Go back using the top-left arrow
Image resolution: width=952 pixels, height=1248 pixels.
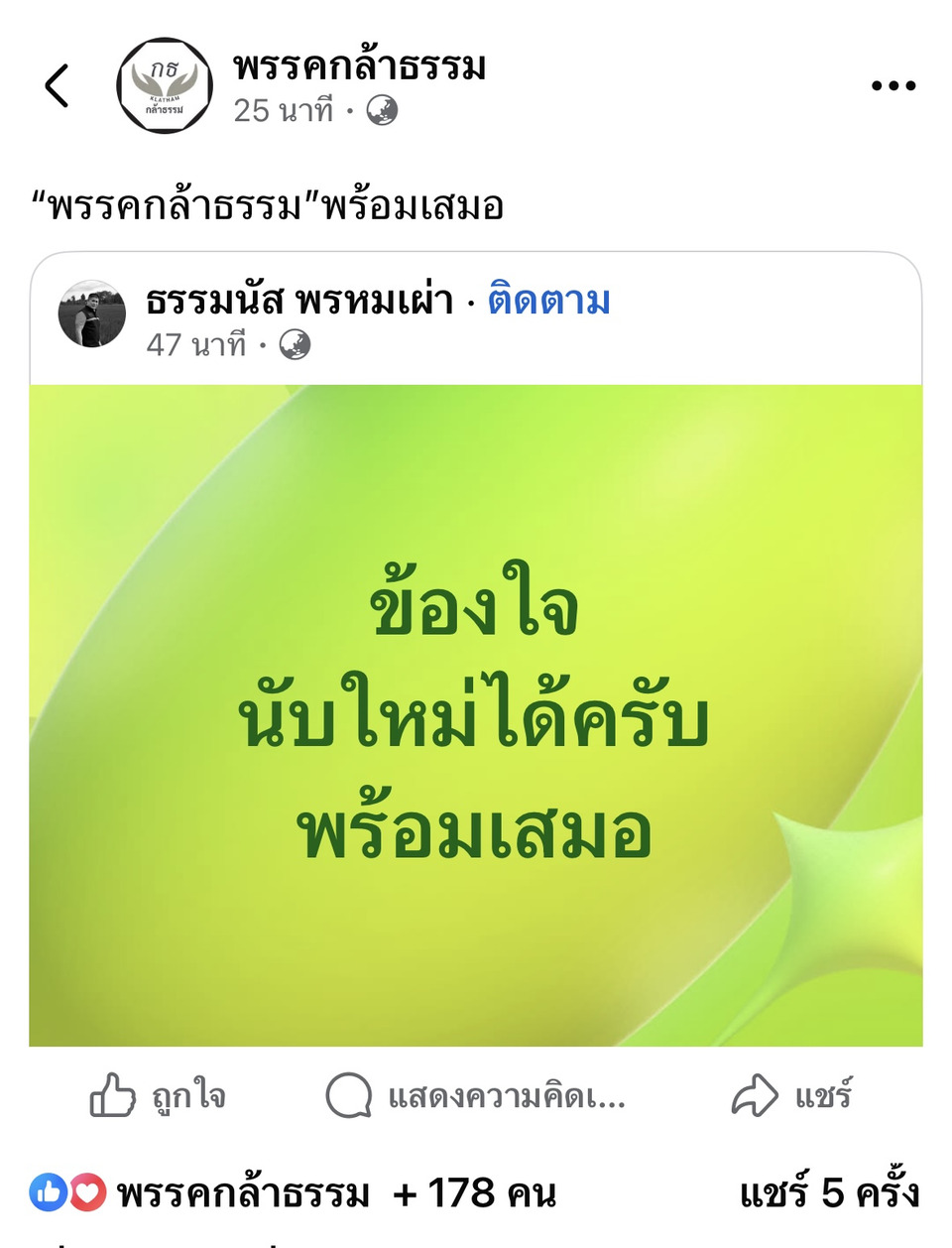click(x=58, y=85)
